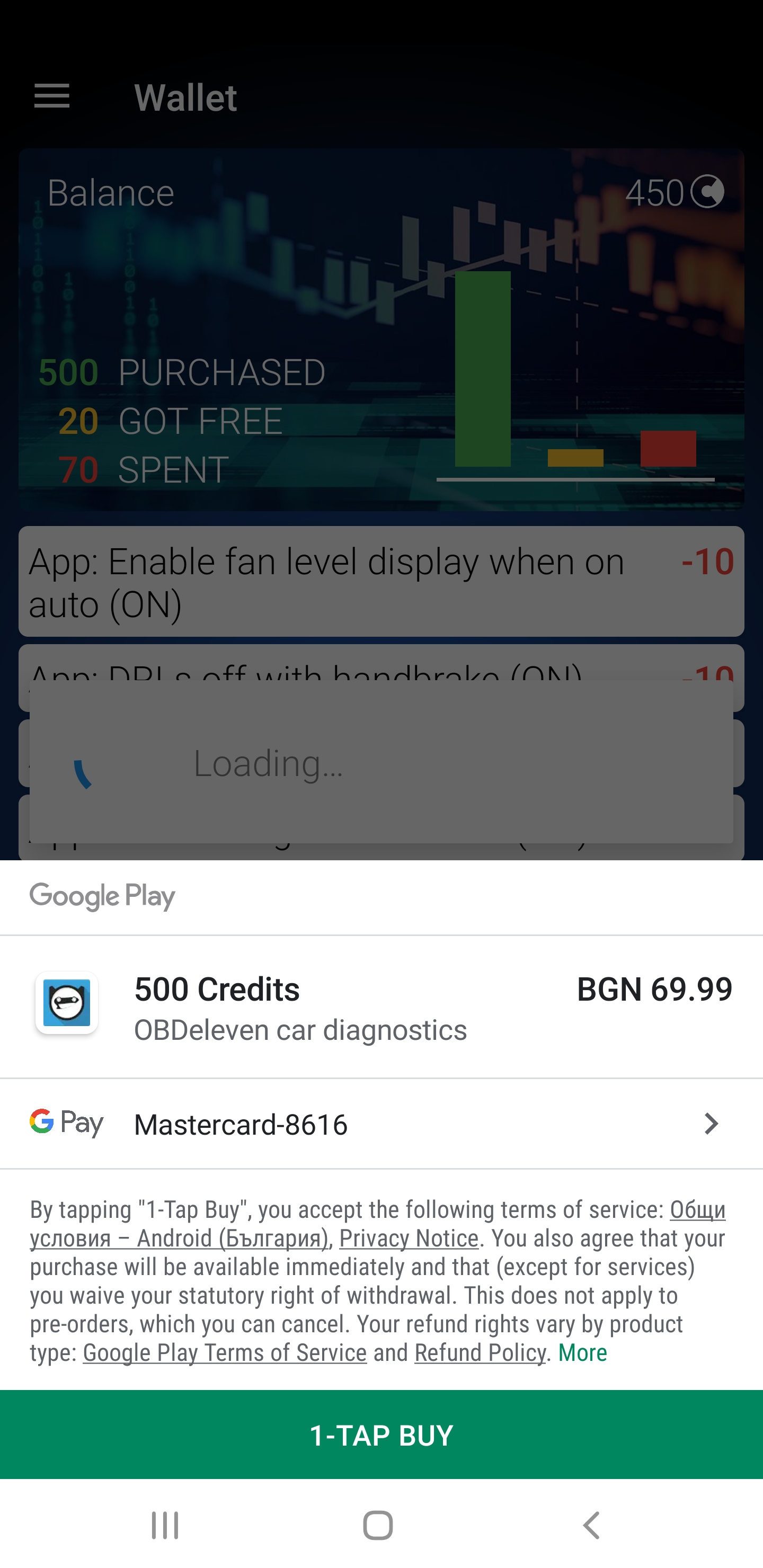Change the Mastercard-8616 payment method
Screen dimensions: 763x1568
[x=381, y=1124]
